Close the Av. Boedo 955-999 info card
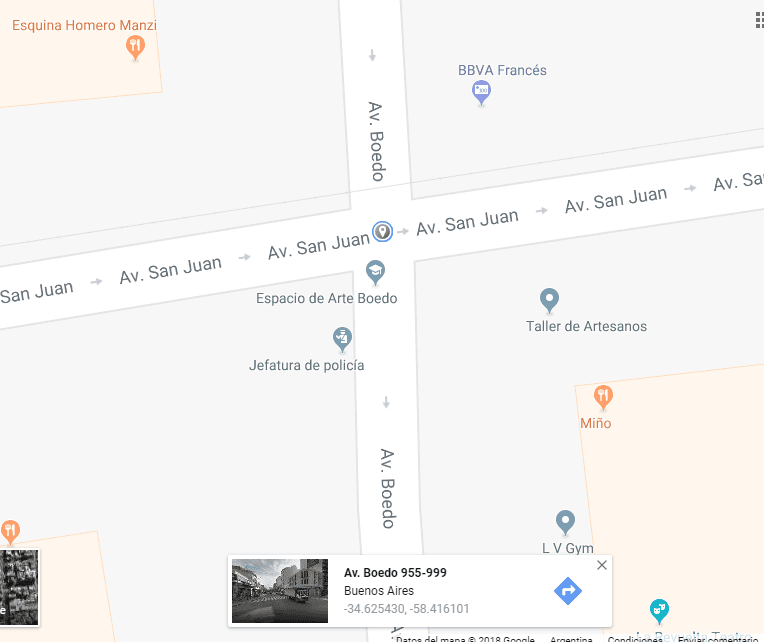This screenshot has height=642, width=764. tap(601, 565)
